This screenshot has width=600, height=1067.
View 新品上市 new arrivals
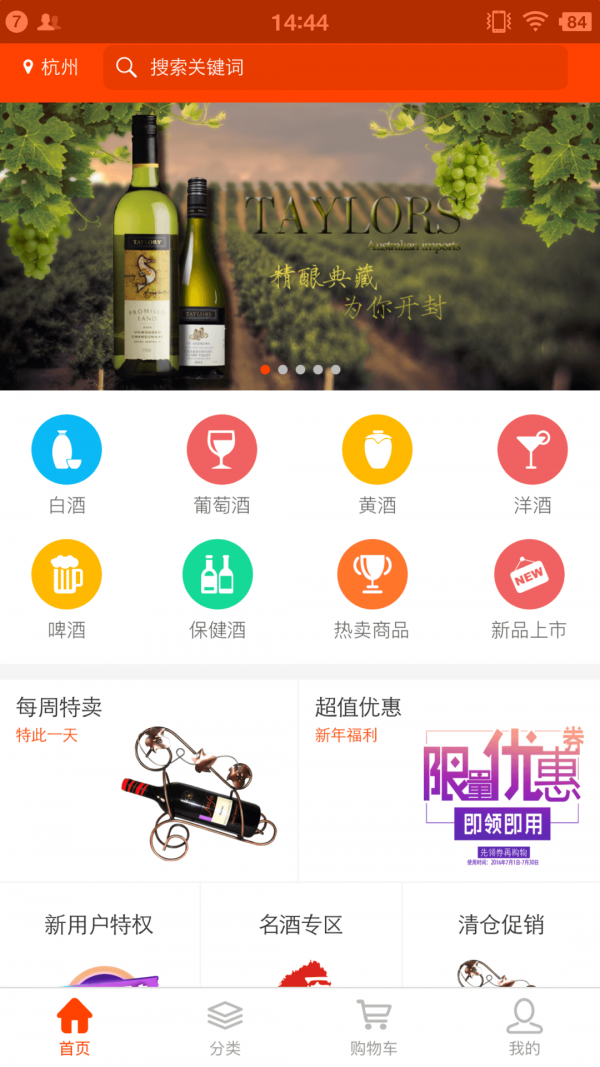tap(528, 588)
